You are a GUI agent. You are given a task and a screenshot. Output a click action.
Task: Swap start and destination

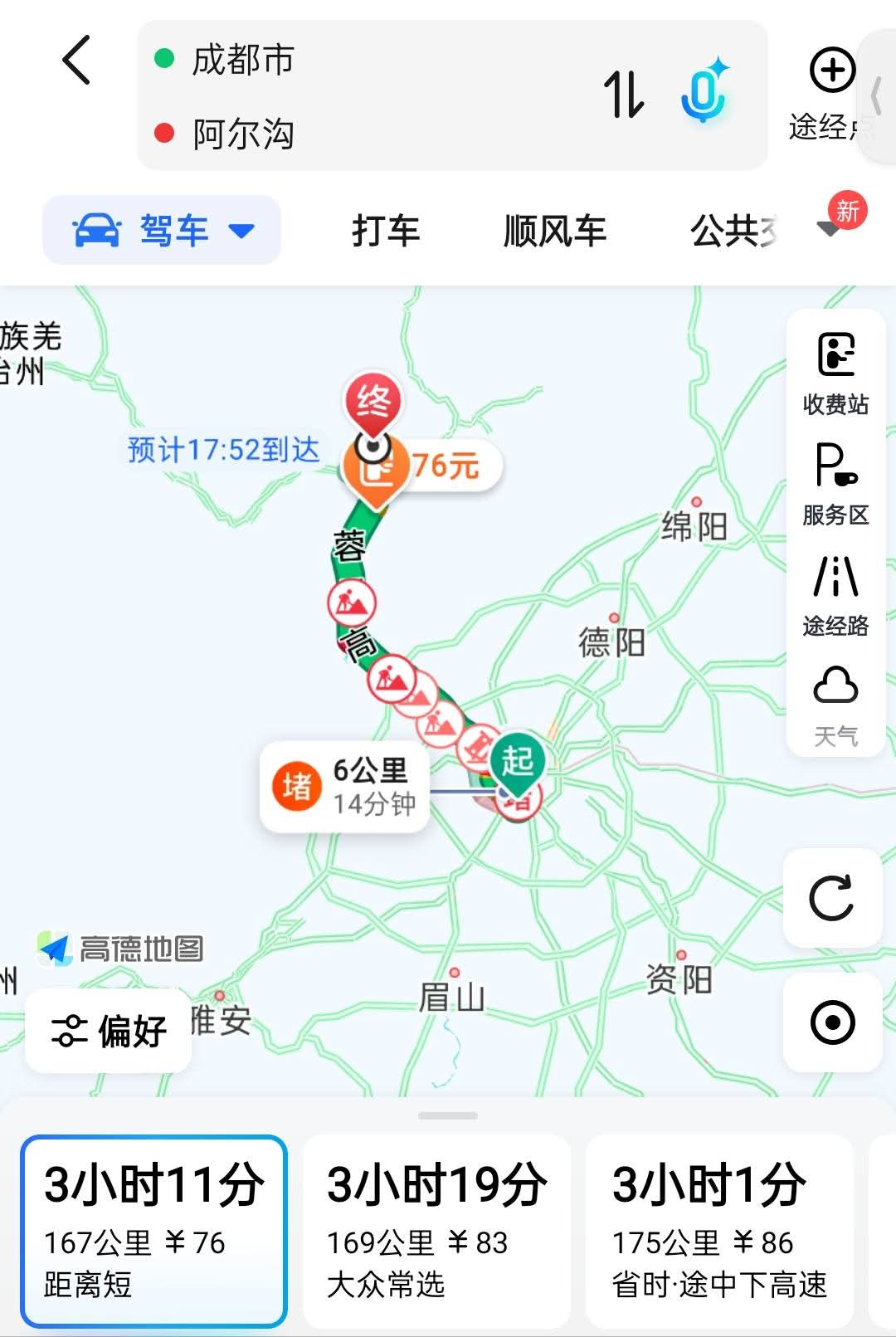coord(623,94)
